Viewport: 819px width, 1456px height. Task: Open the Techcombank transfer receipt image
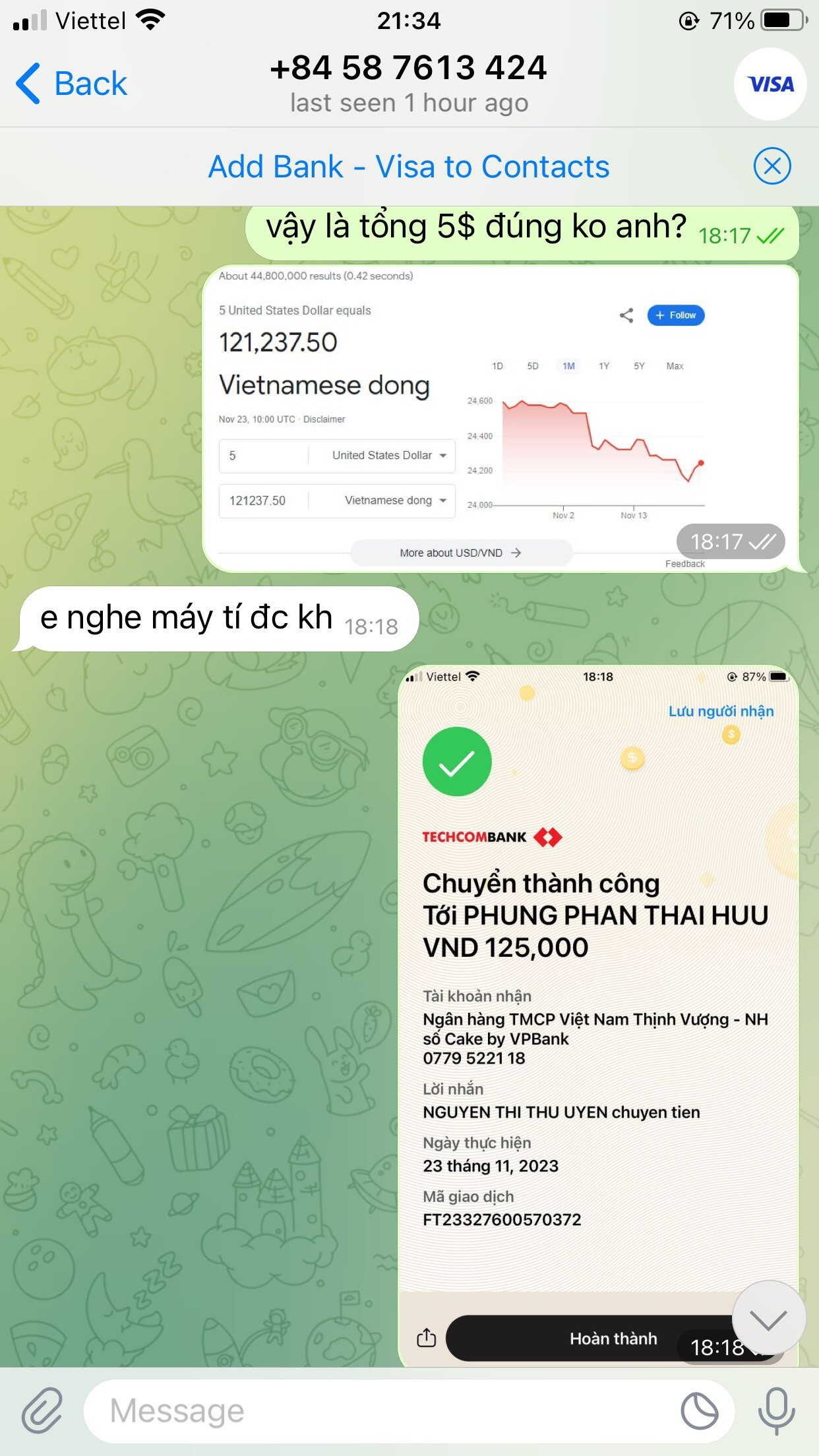coord(597,989)
